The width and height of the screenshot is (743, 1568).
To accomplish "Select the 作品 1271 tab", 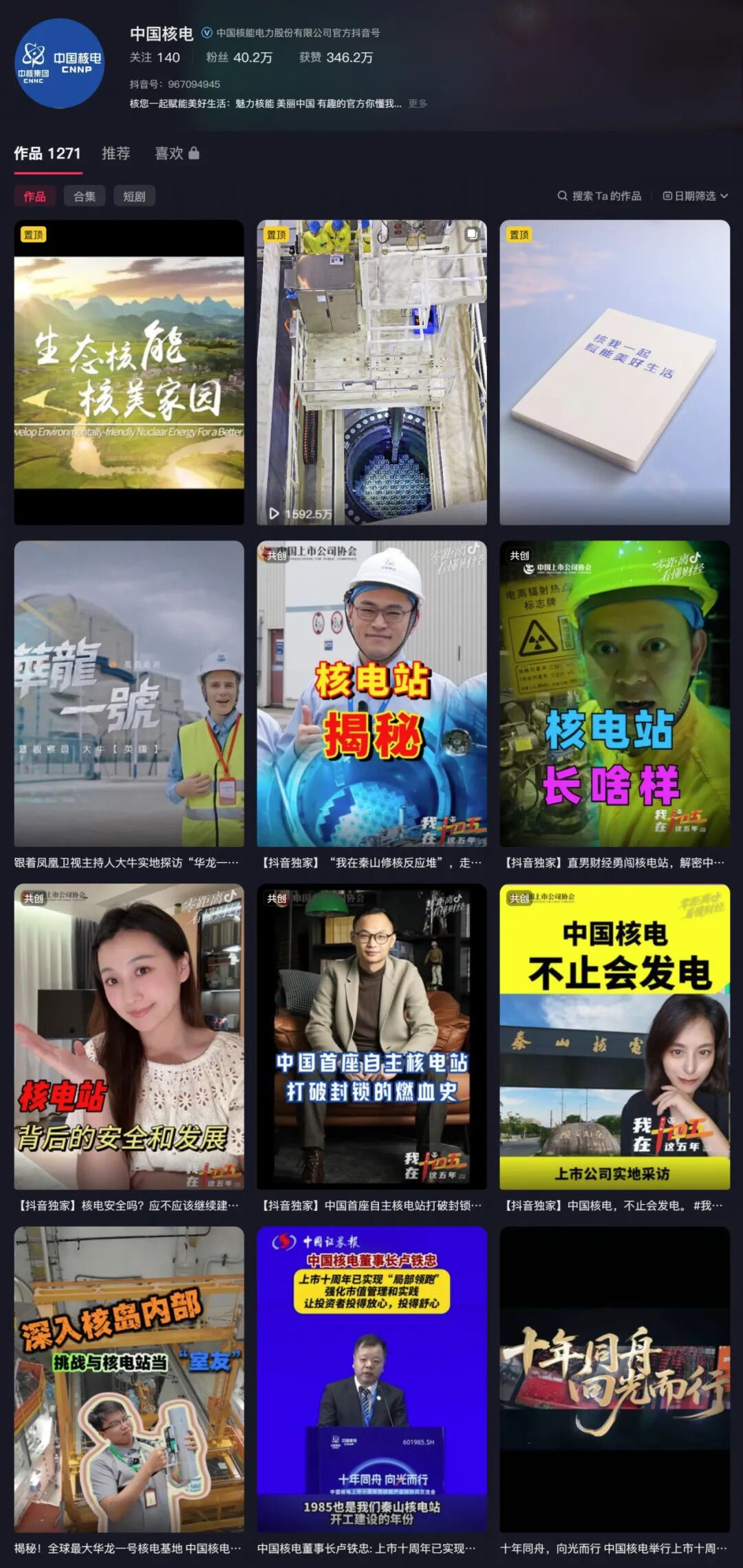I will (47, 153).
